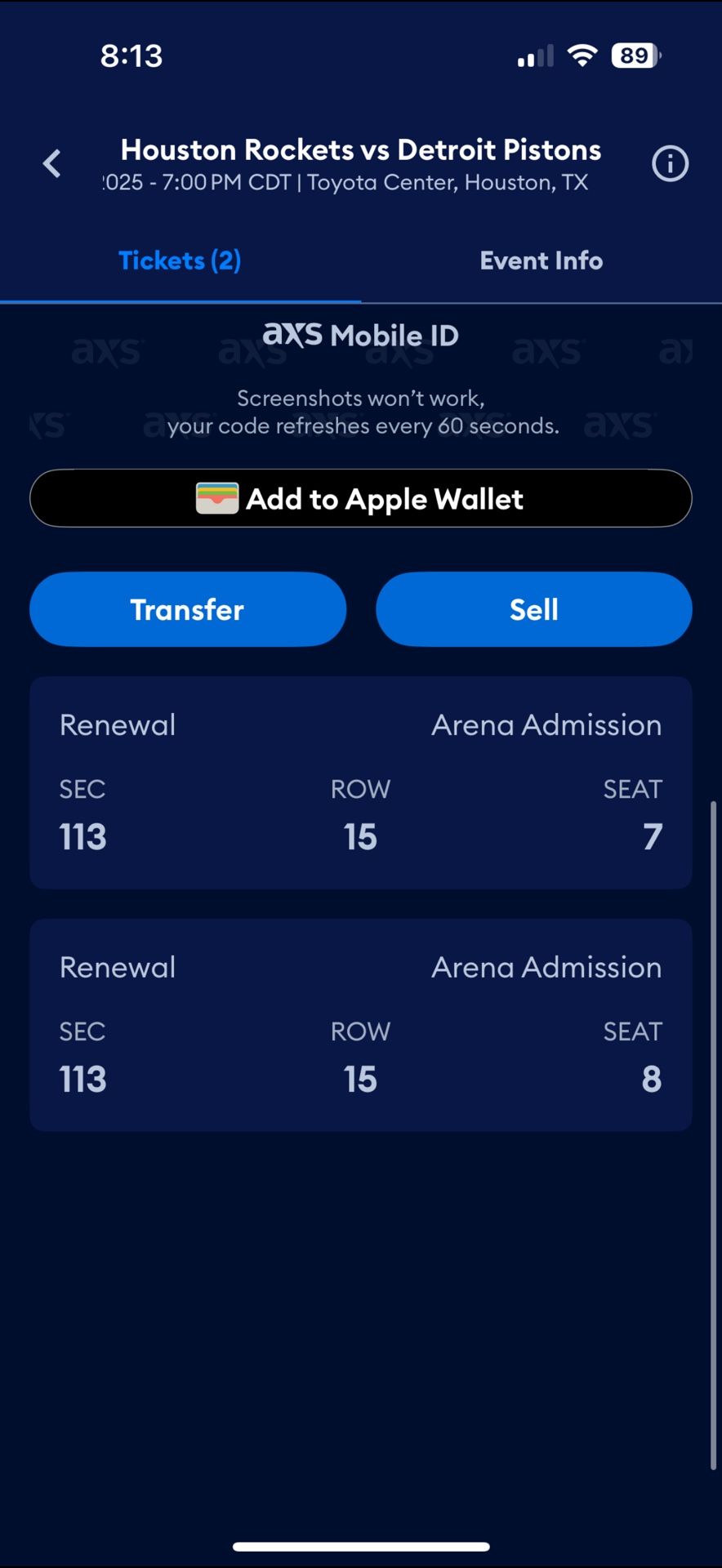Tap the battery indicator showing 89
The image size is (722, 1568).
635,56
